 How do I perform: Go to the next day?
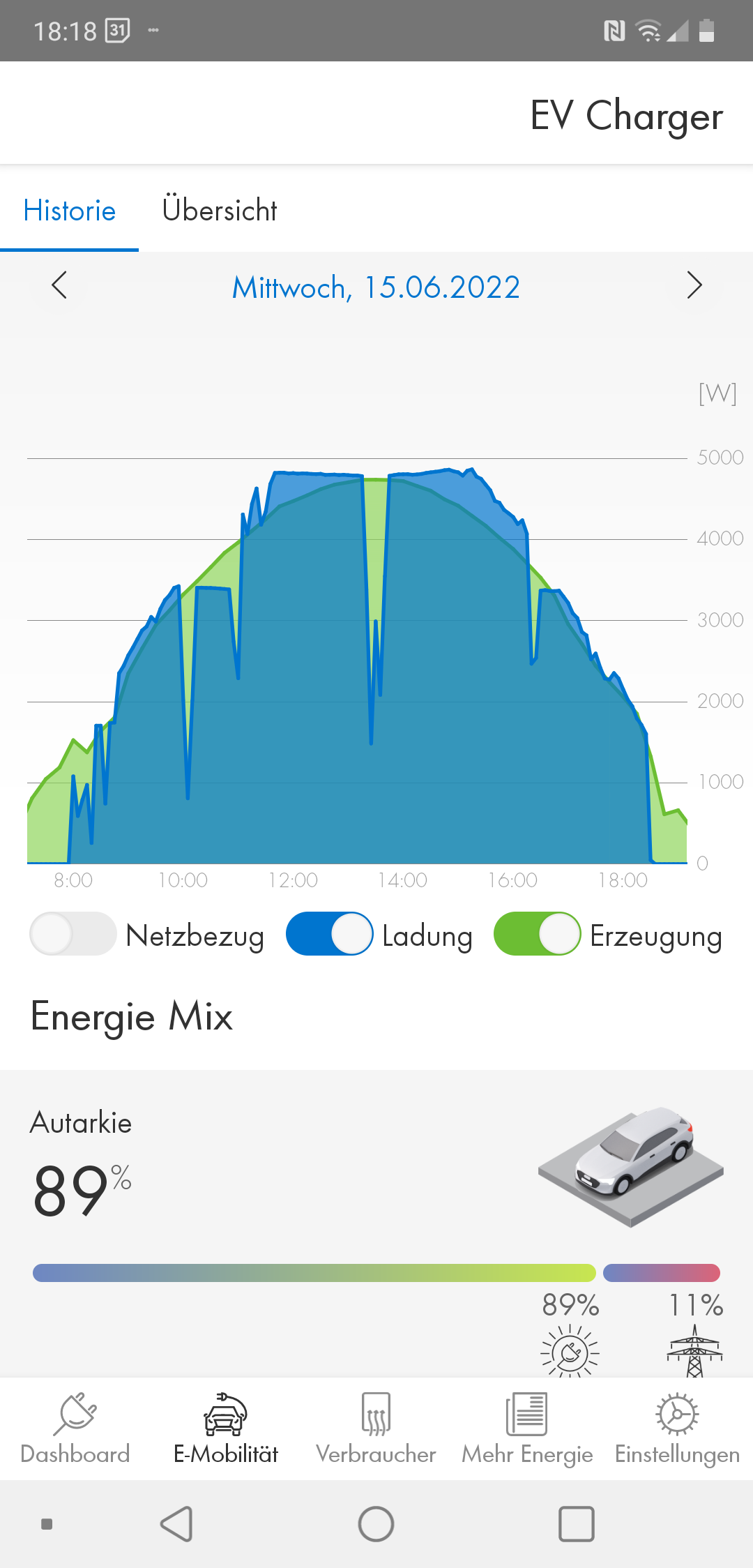[x=694, y=285]
